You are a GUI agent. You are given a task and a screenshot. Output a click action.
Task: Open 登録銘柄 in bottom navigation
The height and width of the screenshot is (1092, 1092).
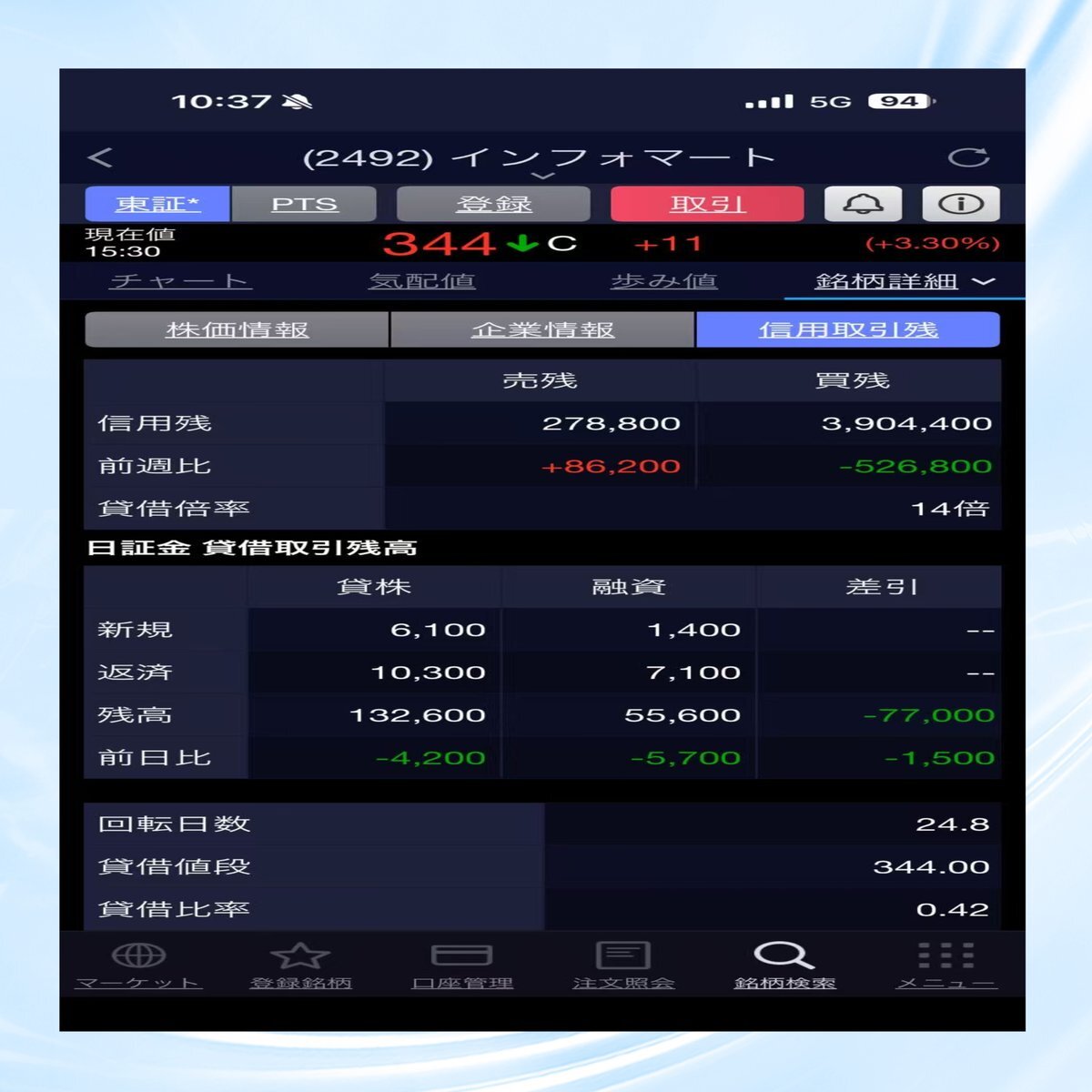(x=300, y=966)
